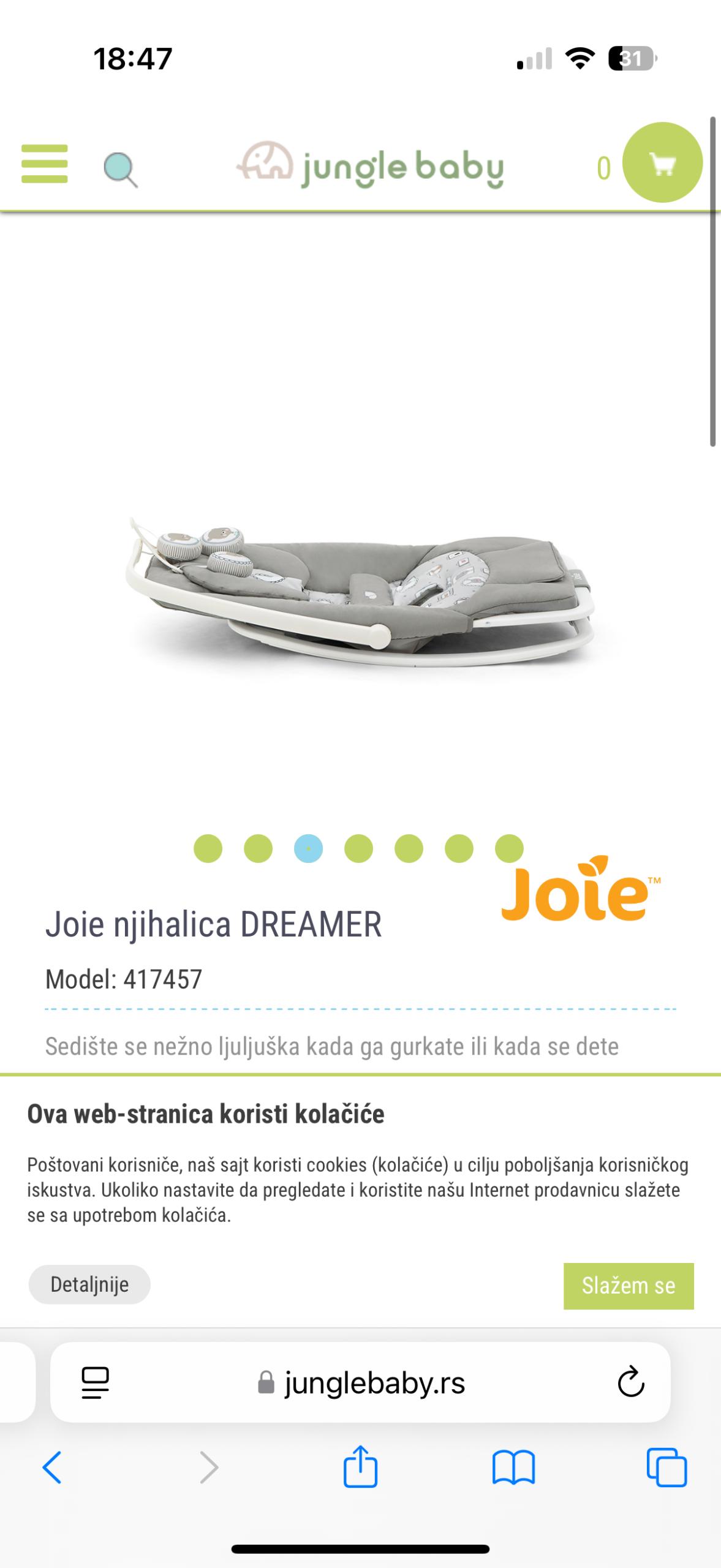Open the shopping cart
Viewport: 721px width, 1568px height.
[x=662, y=163]
